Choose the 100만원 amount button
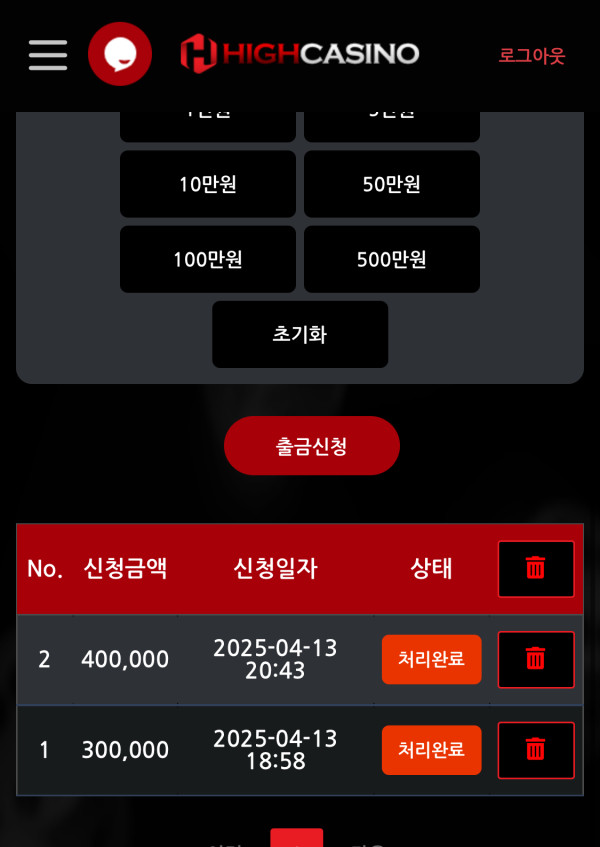Screen dimensions: 600x847 [208, 259]
